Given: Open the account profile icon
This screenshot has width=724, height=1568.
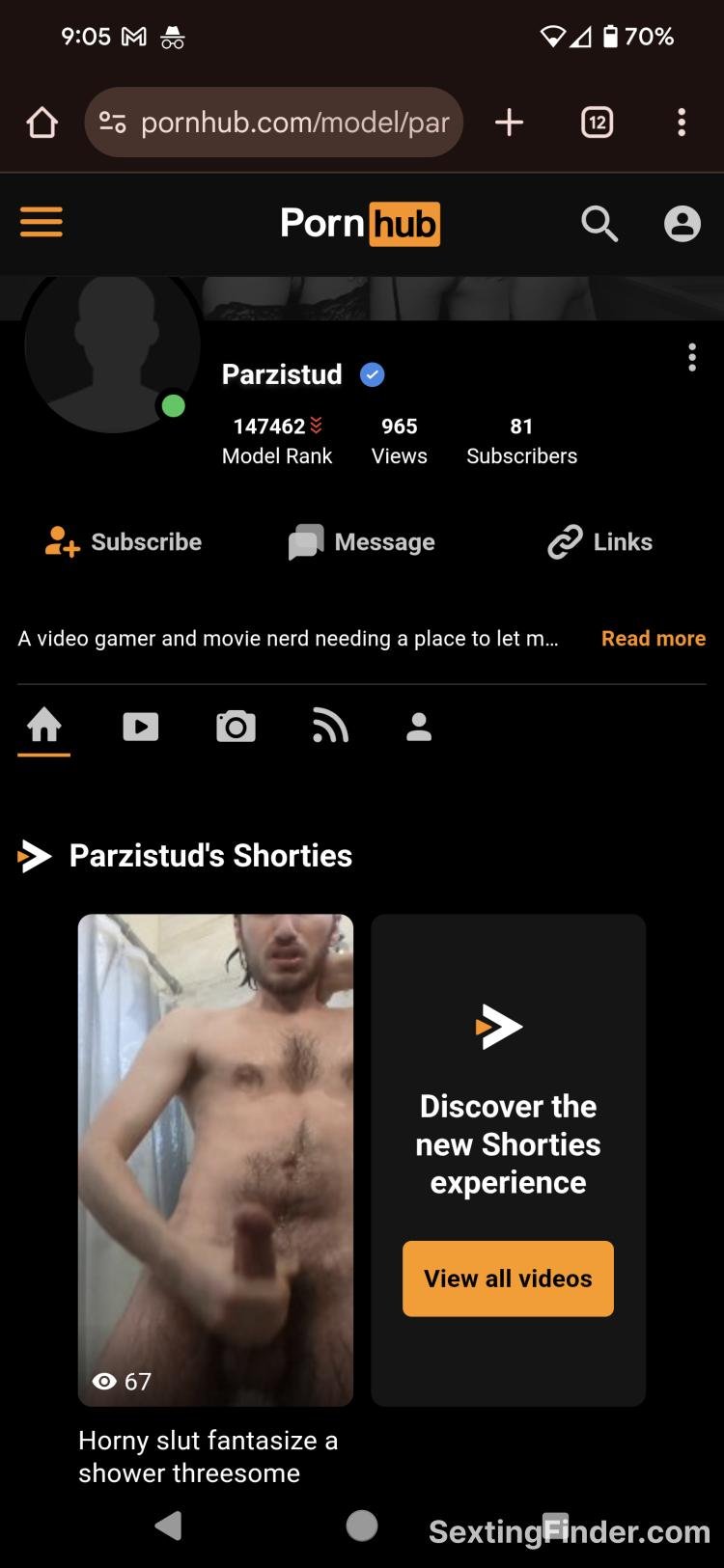Looking at the screenshot, I should pos(682,224).
